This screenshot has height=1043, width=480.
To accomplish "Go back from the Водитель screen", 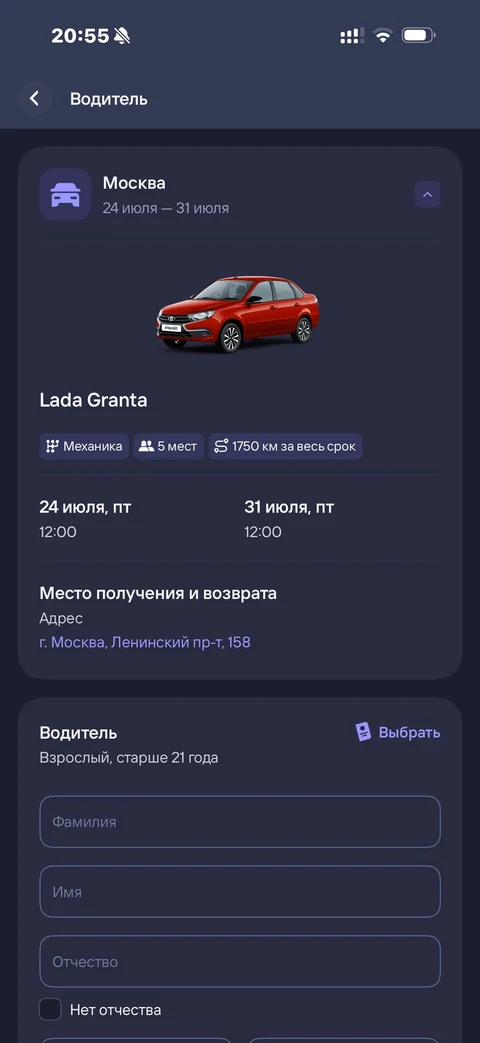I will click(35, 99).
